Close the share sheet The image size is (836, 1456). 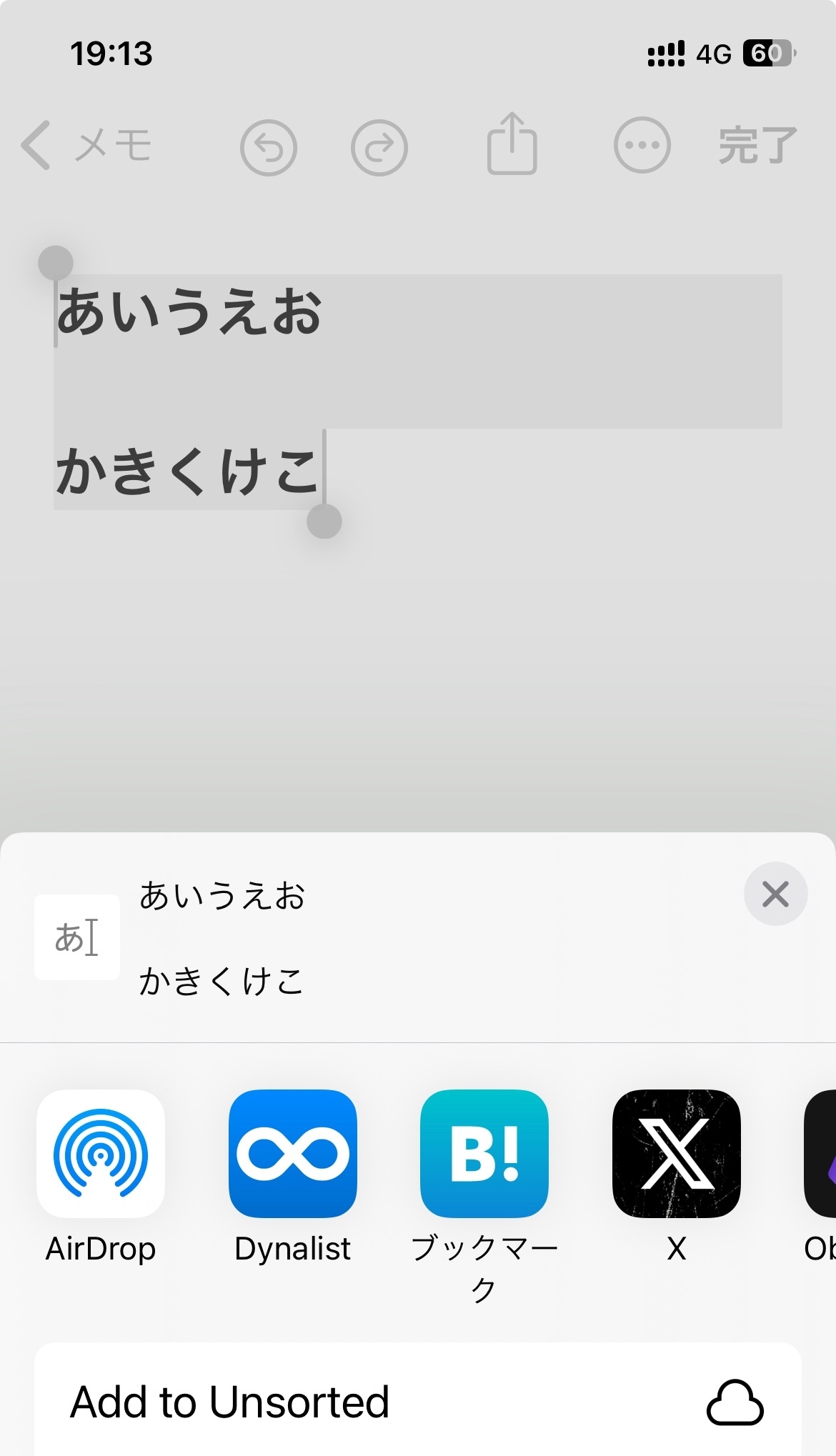[775, 894]
